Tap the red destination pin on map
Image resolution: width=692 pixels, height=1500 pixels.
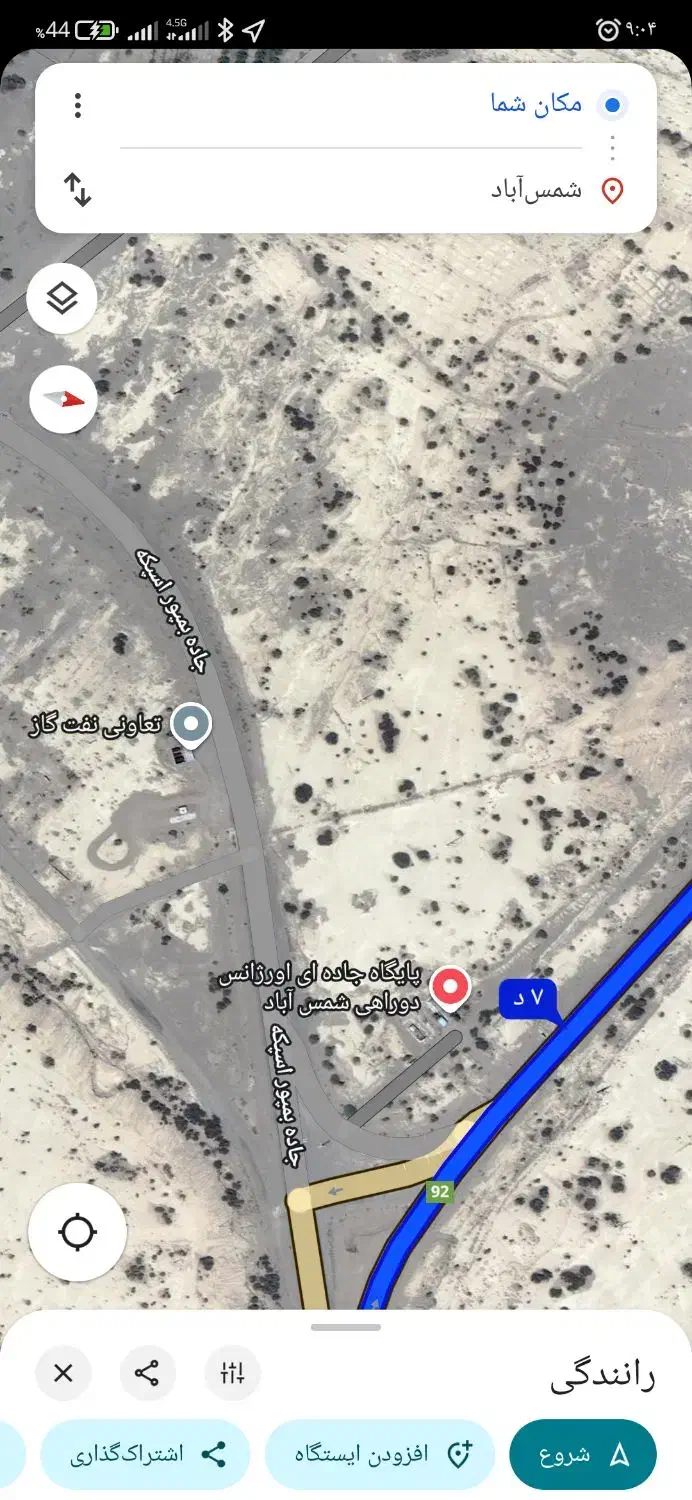pos(450,989)
